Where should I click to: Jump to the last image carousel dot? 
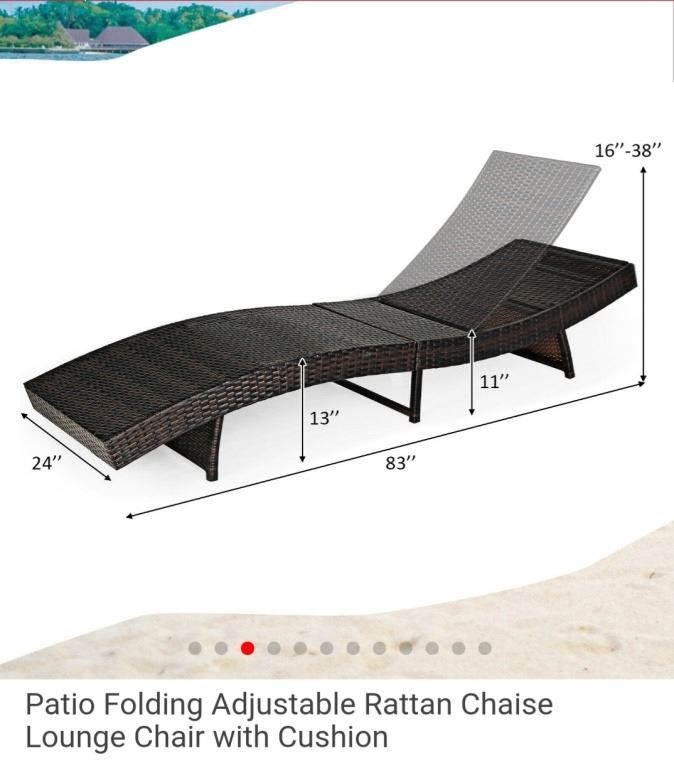485,648
